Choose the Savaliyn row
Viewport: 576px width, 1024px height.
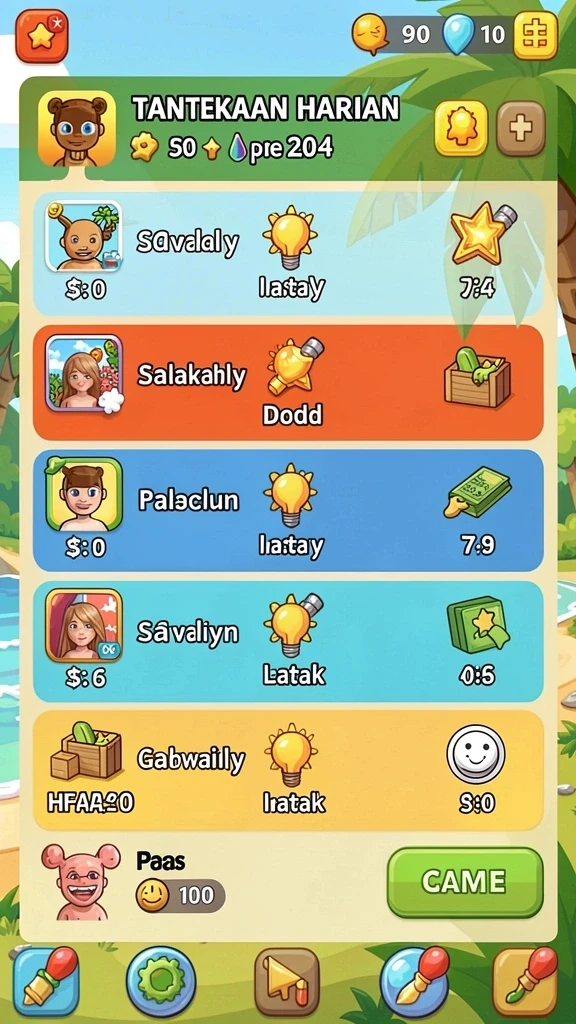pos(288,641)
